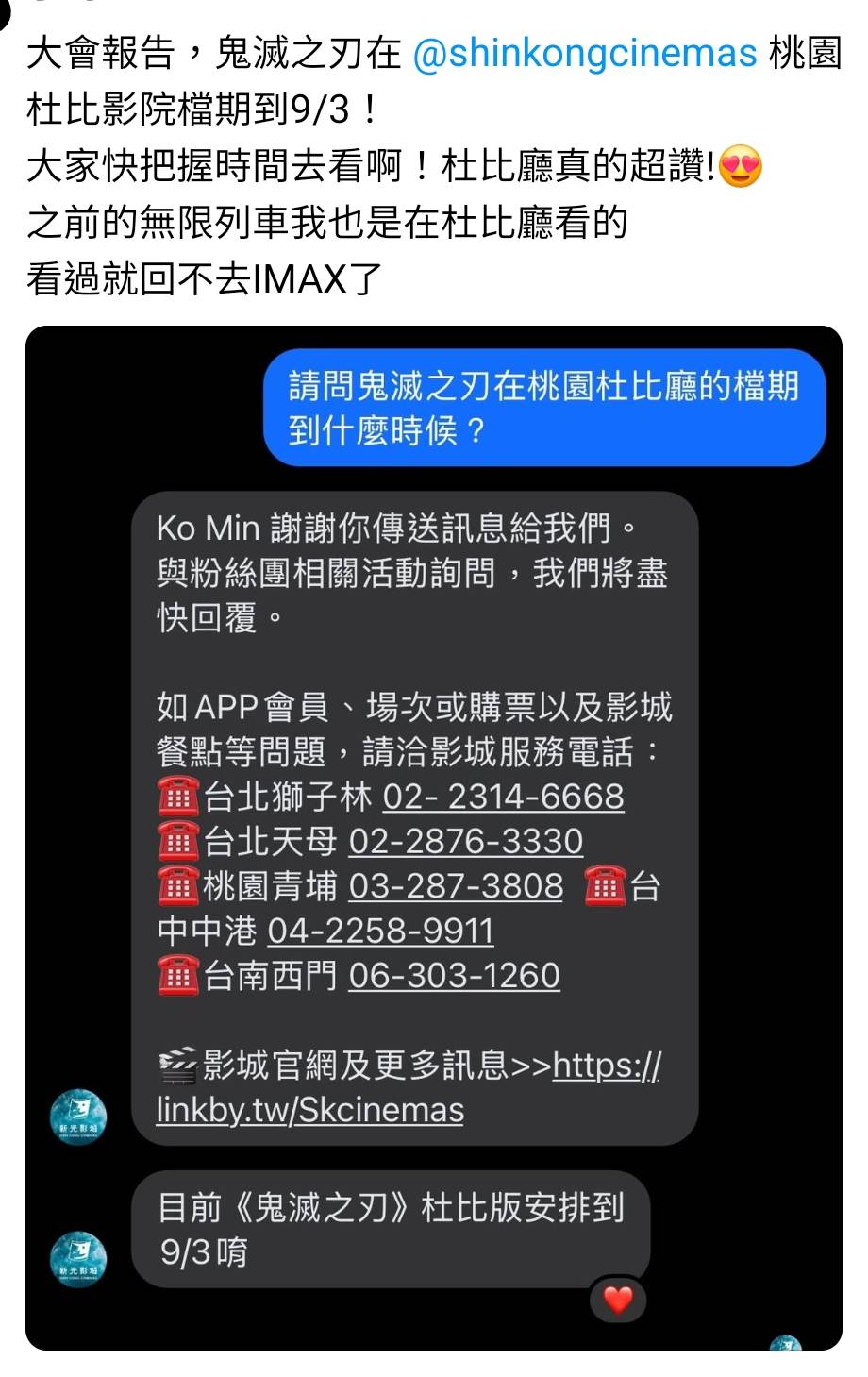Open the attached chat screenshot image
This screenshot has width=868, height=1377.
pos(434,836)
